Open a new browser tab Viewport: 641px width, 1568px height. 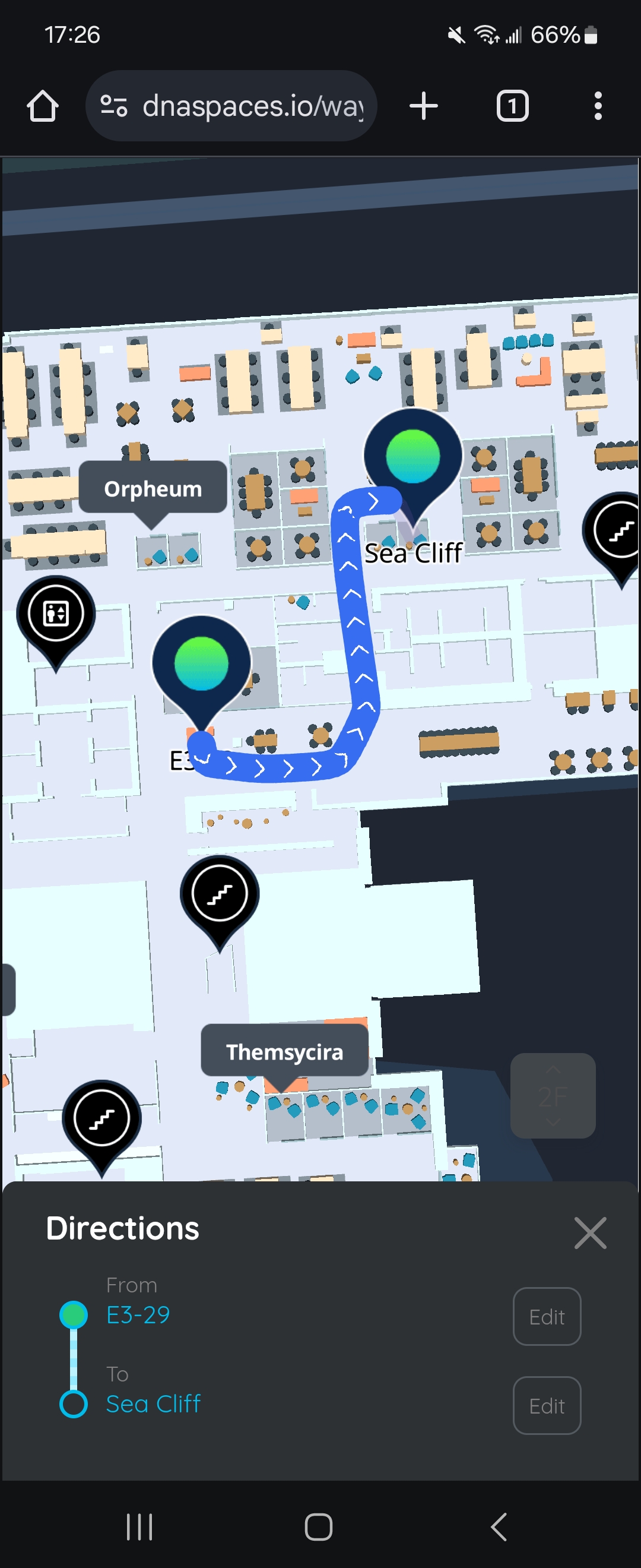[423, 106]
